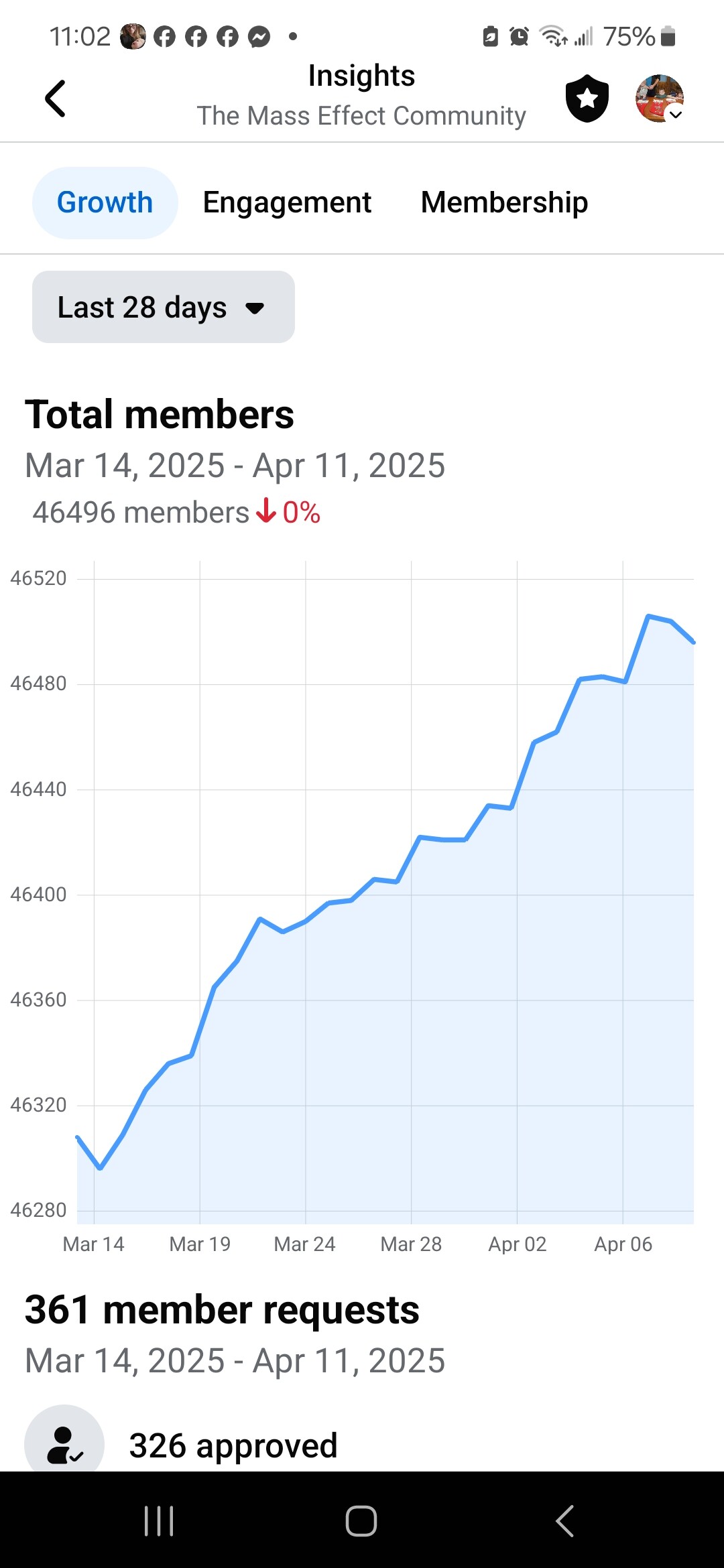The image size is (724, 1568).
Task: Switch to the Membership tab
Action: (x=504, y=202)
